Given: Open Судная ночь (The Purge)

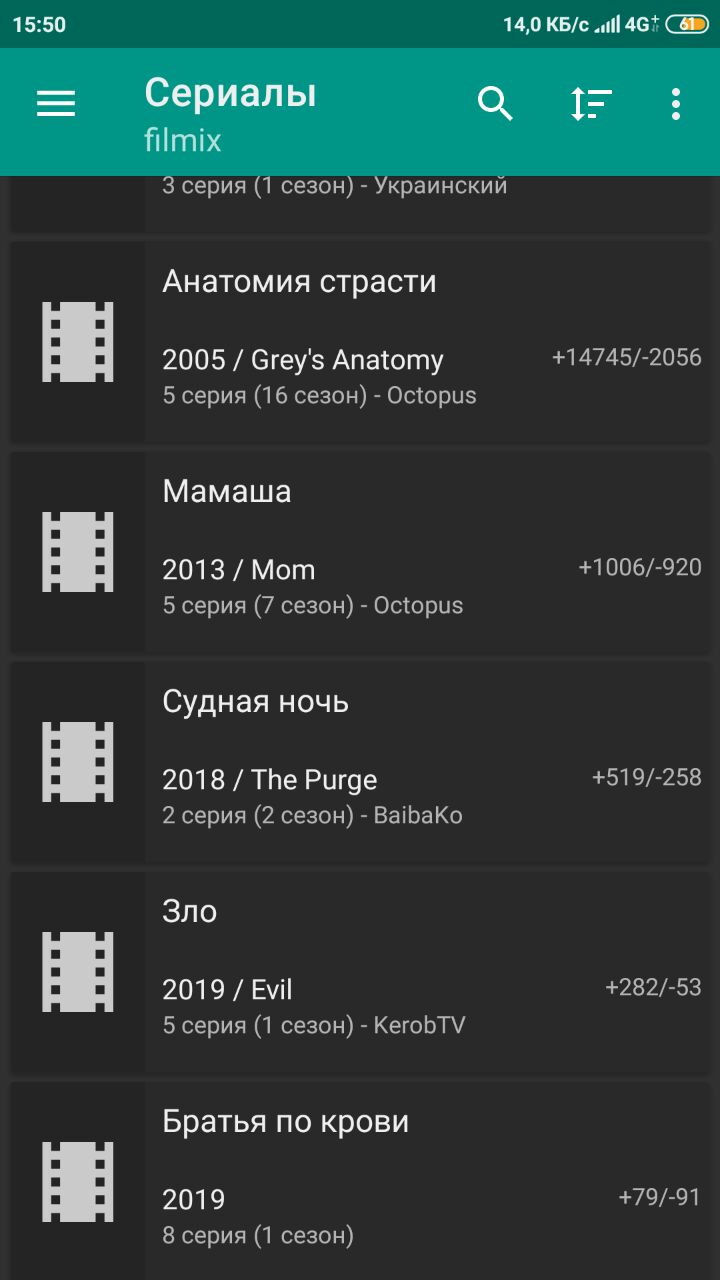Looking at the screenshot, I should pos(360,760).
